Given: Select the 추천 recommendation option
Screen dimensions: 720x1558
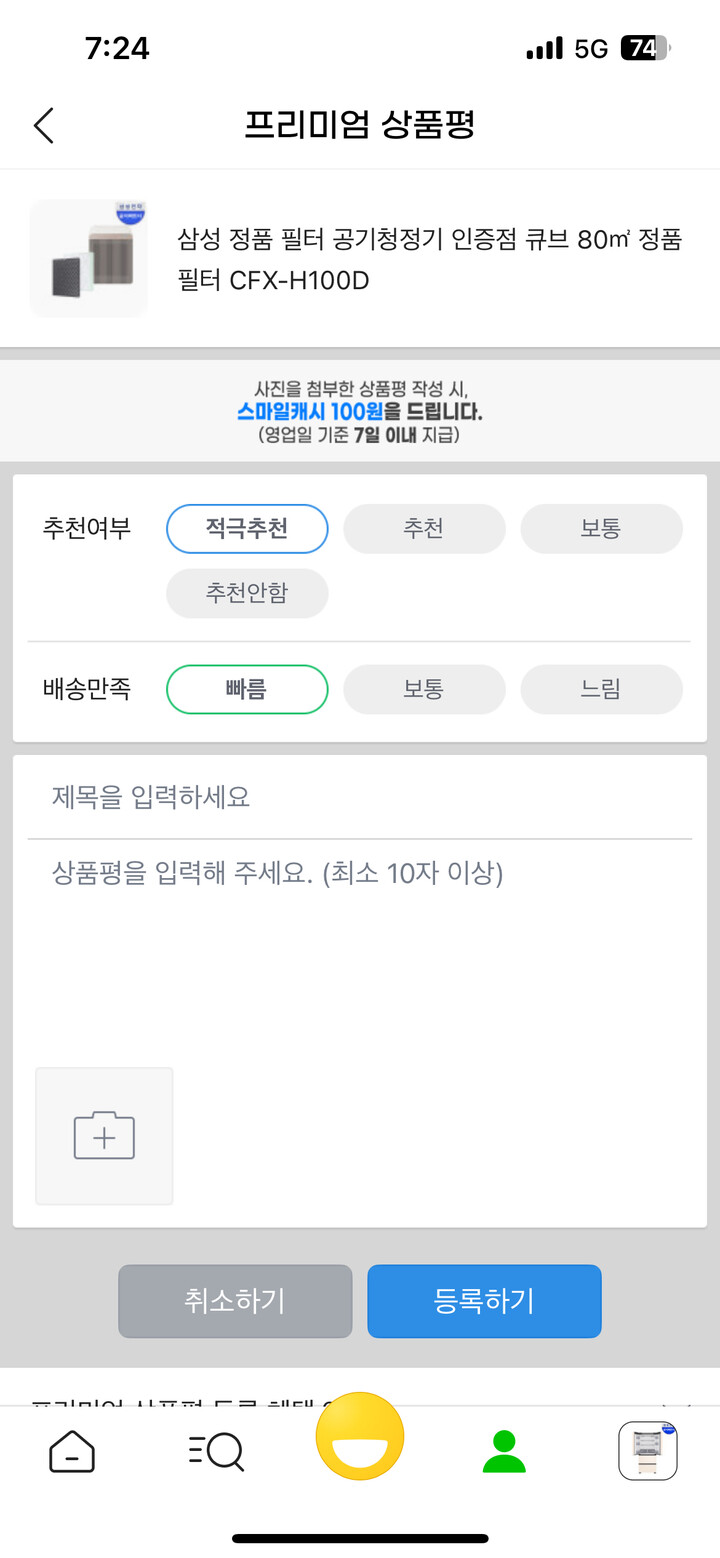Looking at the screenshot, I should (x=424, y=528).
